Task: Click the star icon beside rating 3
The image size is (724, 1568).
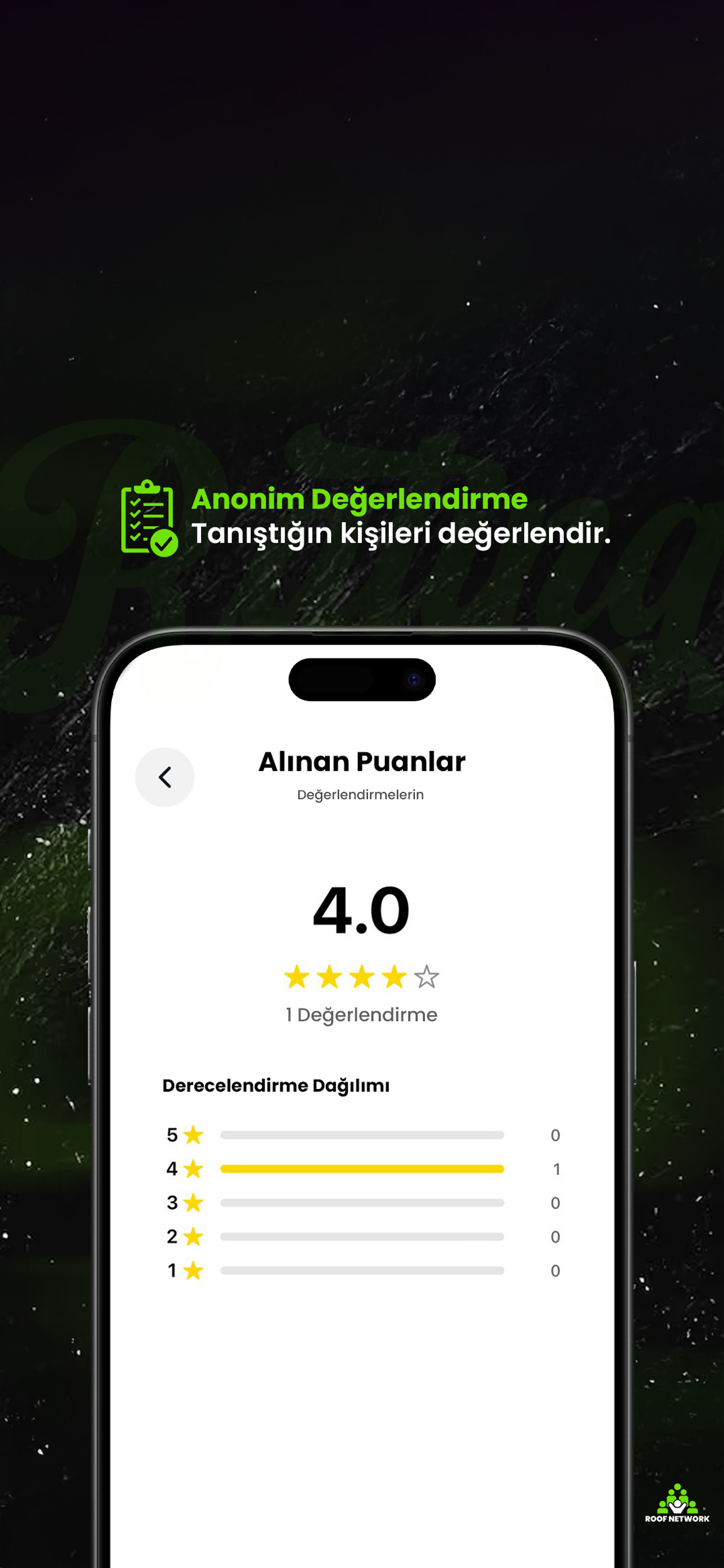Action: [193, 1202]
